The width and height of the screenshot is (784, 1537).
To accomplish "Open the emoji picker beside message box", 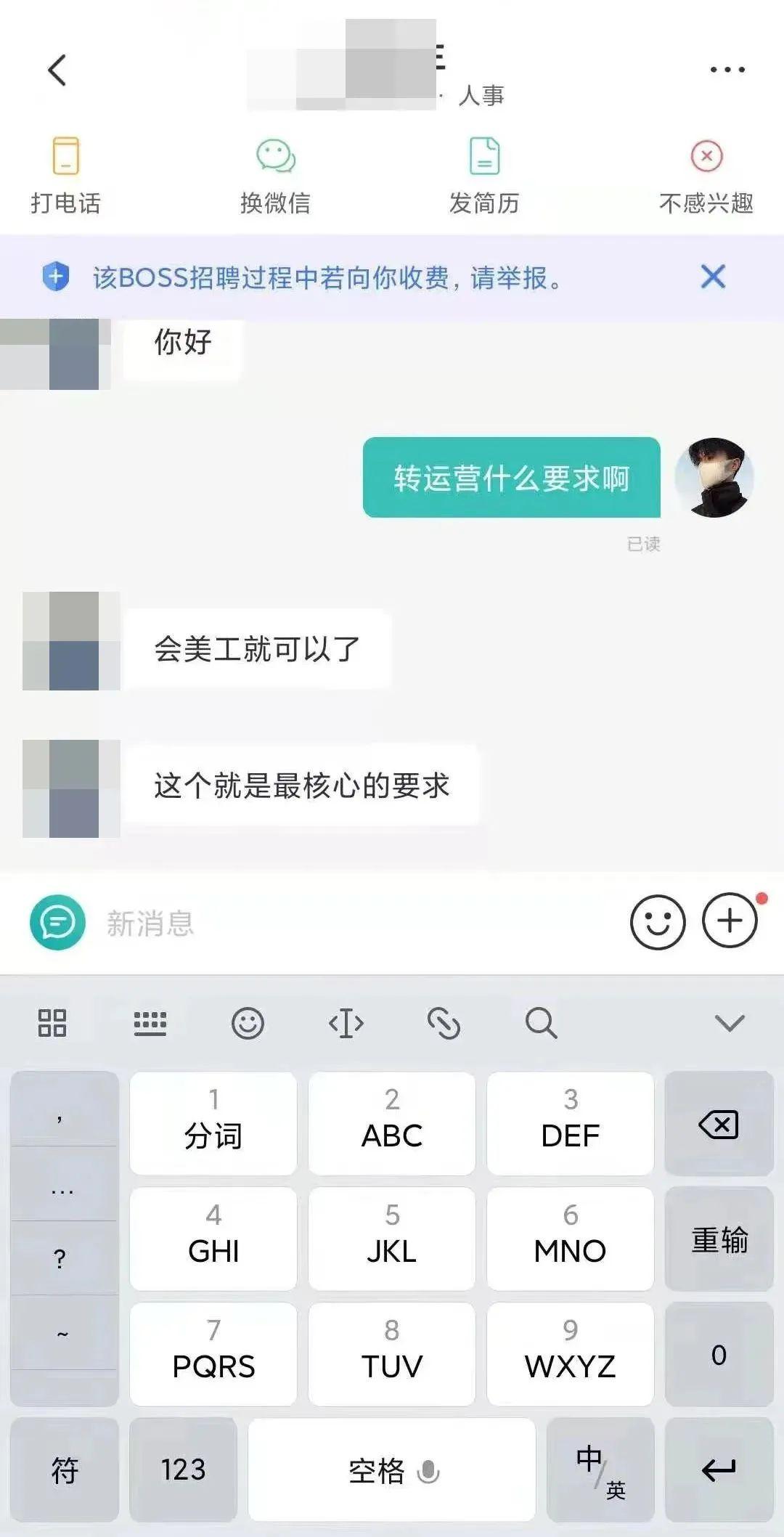I will 658,922.
